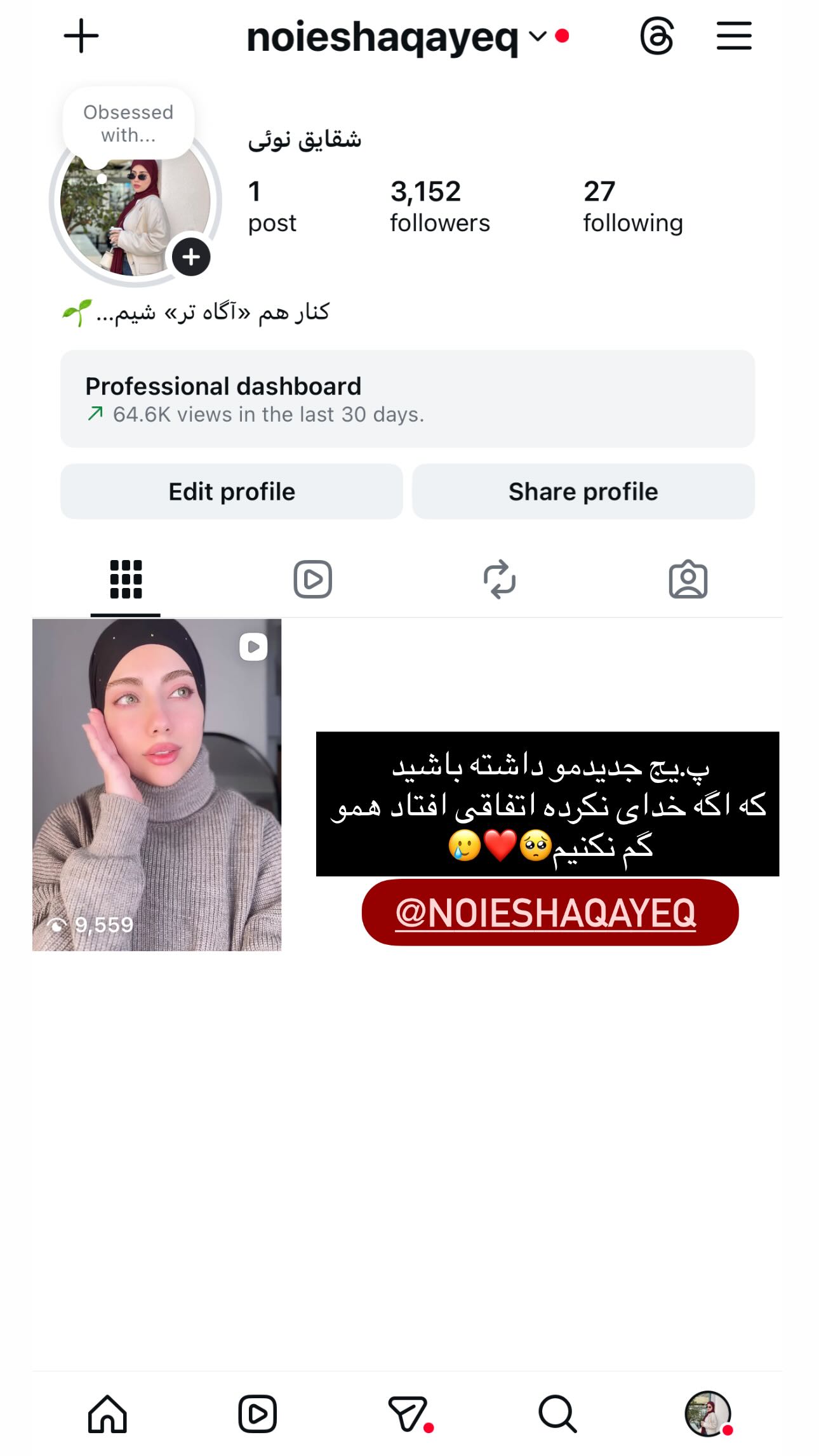View the 3,152 followers list
This screenshot has width=819, height=1456.
click(x=439, y=206)
